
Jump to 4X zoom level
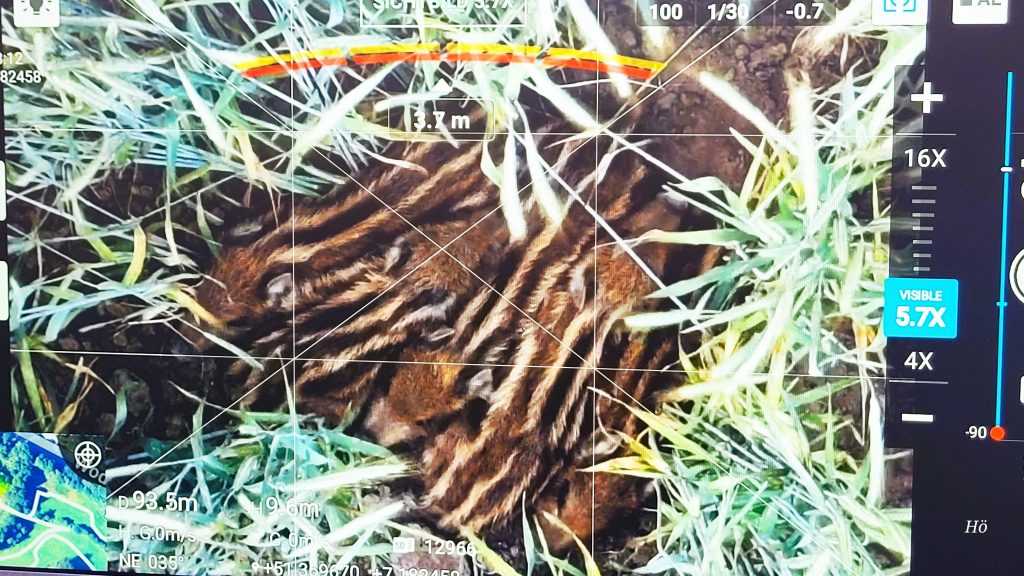(x=918, y=361)
